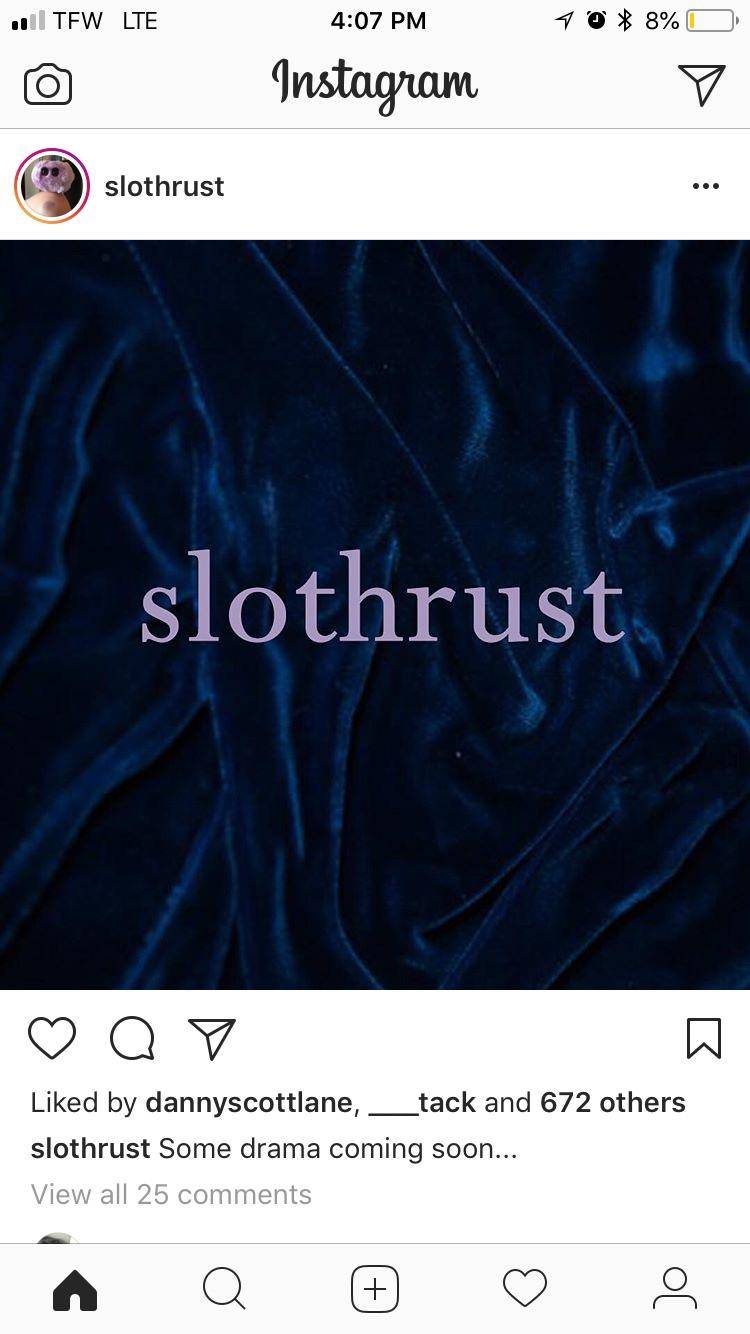View all 25 comments
This screenshot has width=750, height=1334.
[171, 1194]
